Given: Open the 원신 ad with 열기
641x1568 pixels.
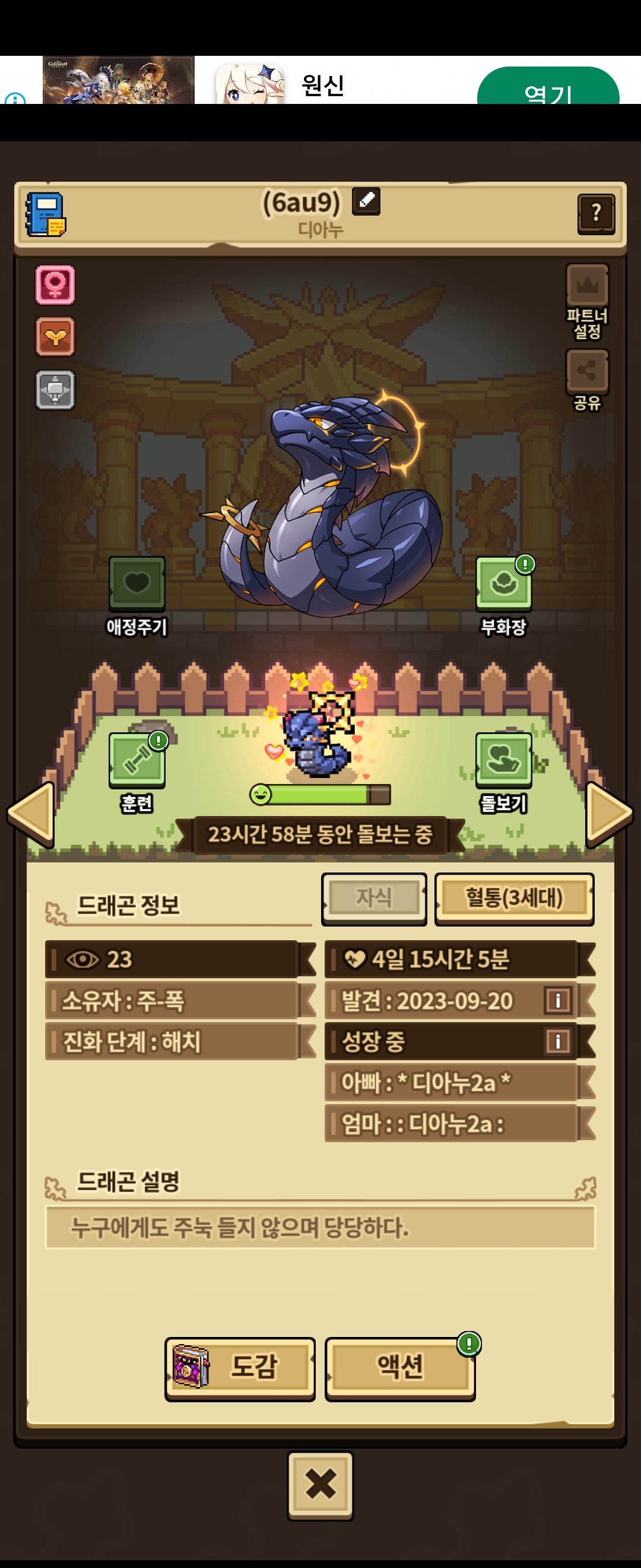Looking at the screenshot, I should click(x=547, y=90).
